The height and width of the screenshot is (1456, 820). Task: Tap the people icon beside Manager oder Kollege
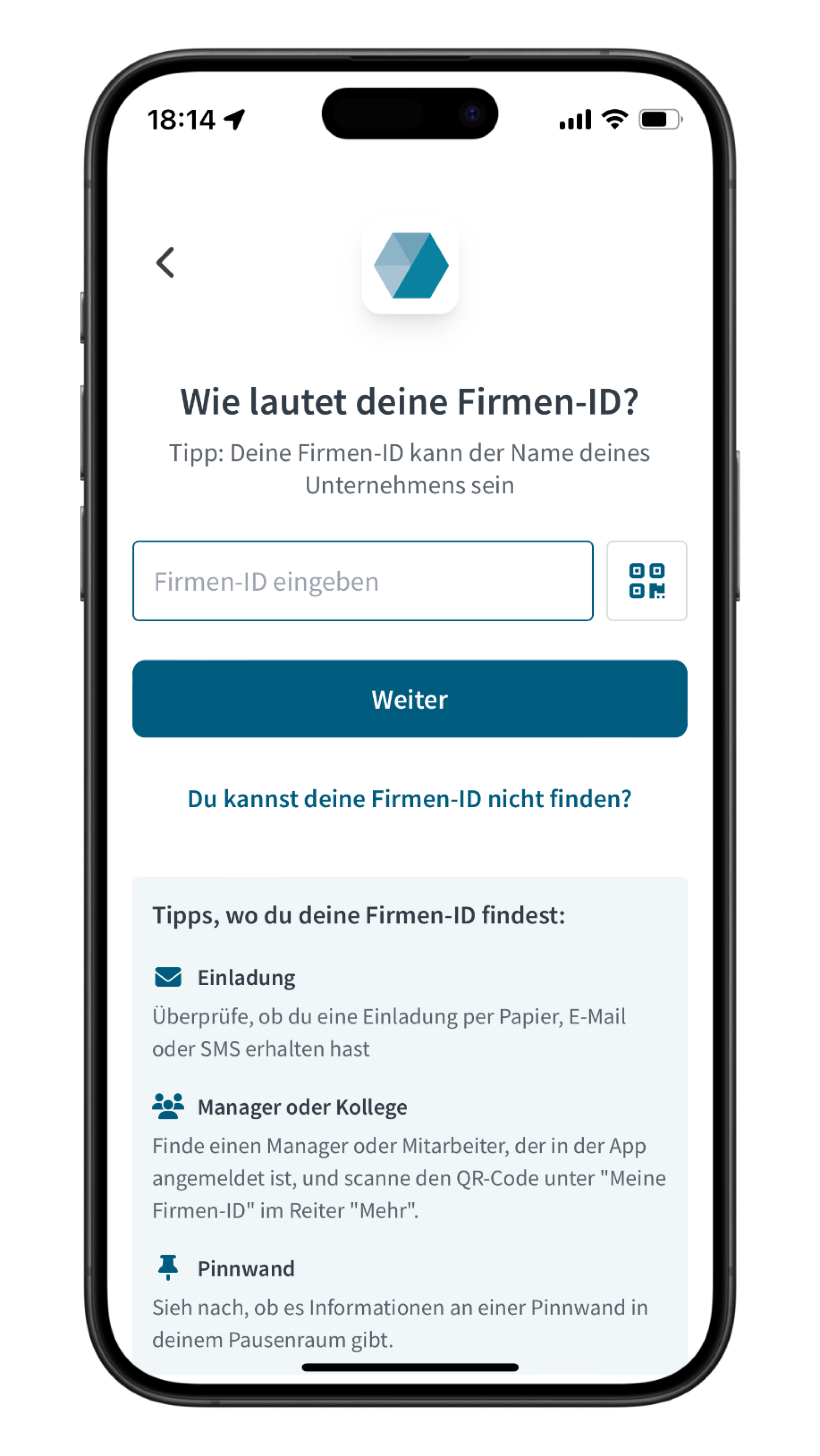pos(168,1106)
